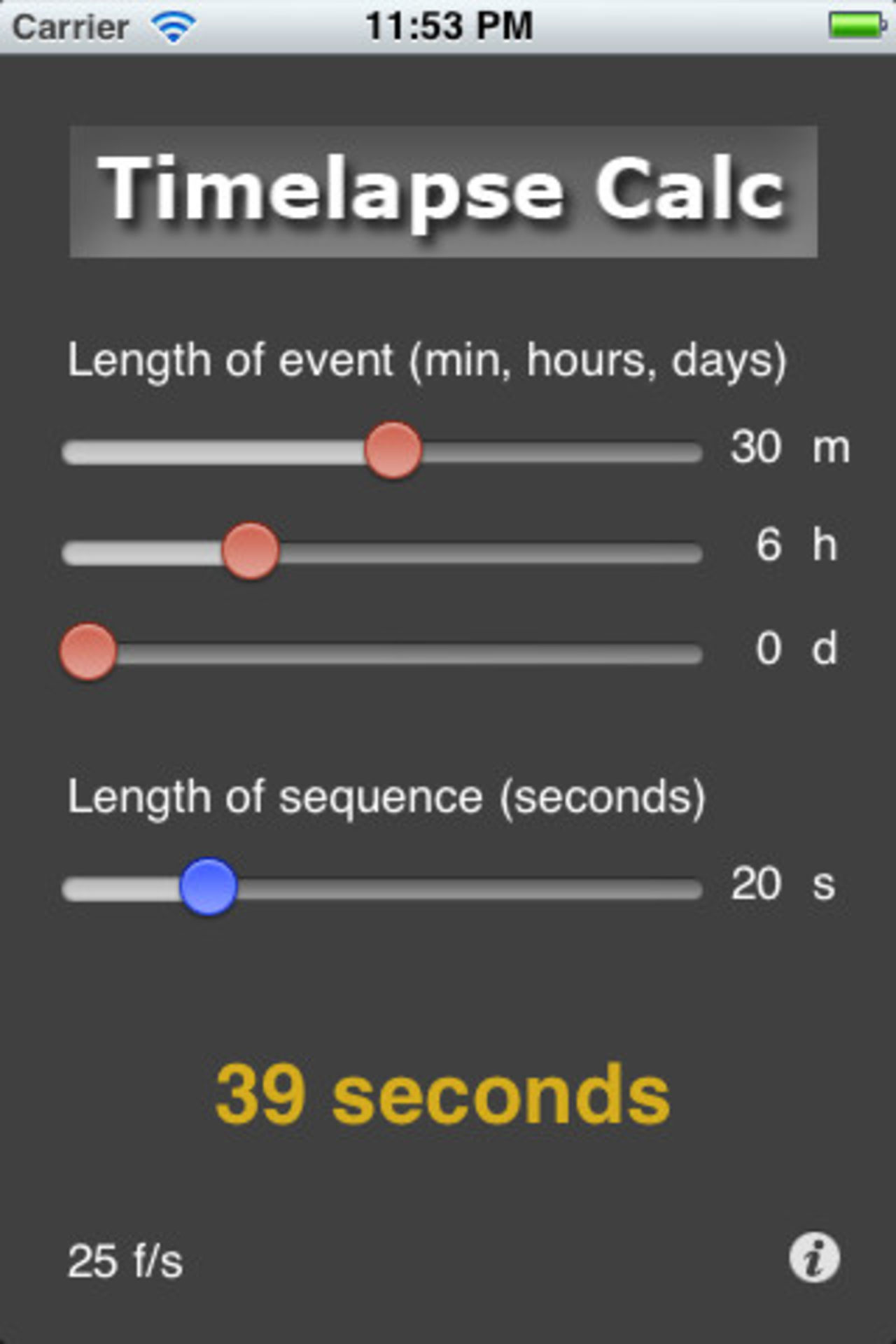Tap the minutes slider knob
This screenshot has height=1344, width=896.
pyautogui.click(x=393, y=451)
